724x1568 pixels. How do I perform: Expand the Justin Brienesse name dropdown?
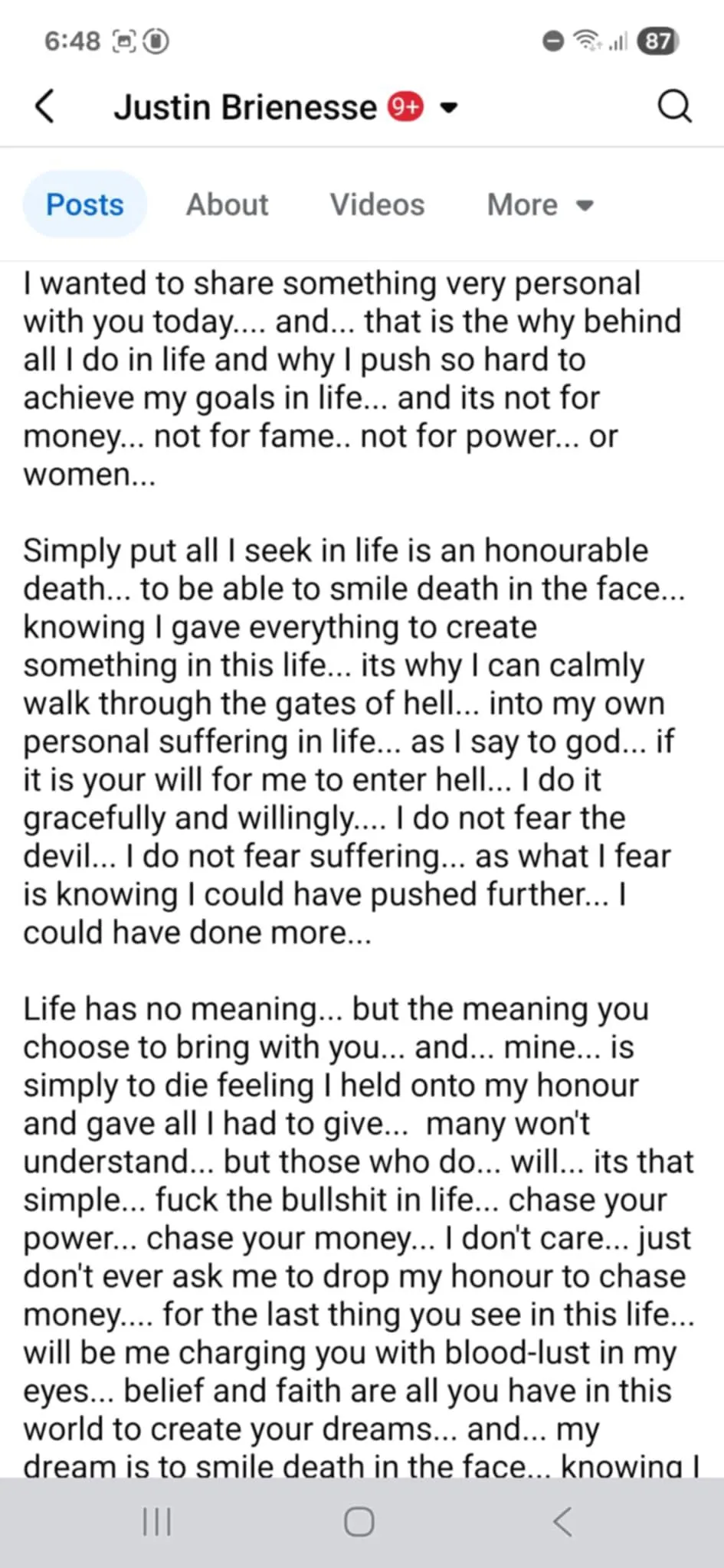(x=450, y=107)
